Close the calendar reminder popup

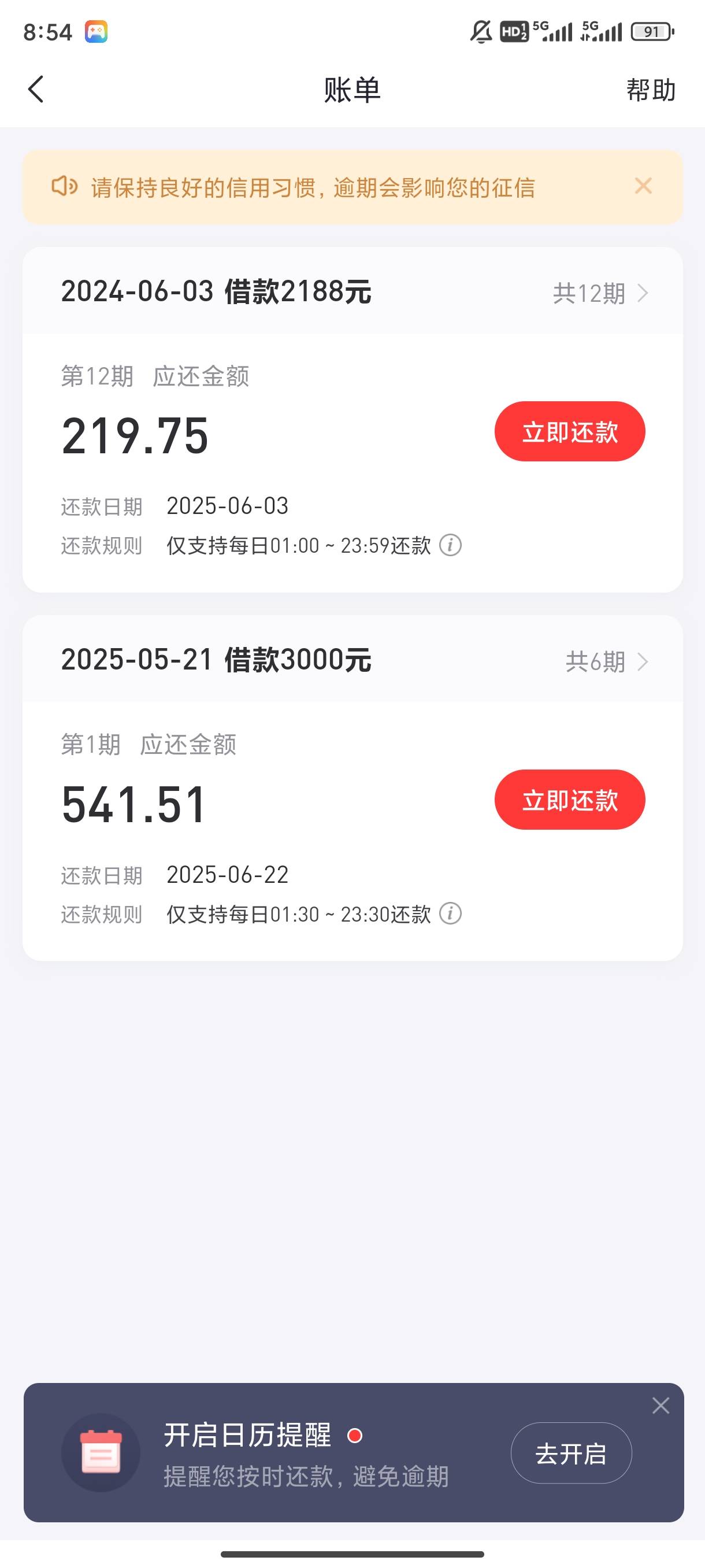661,1406
